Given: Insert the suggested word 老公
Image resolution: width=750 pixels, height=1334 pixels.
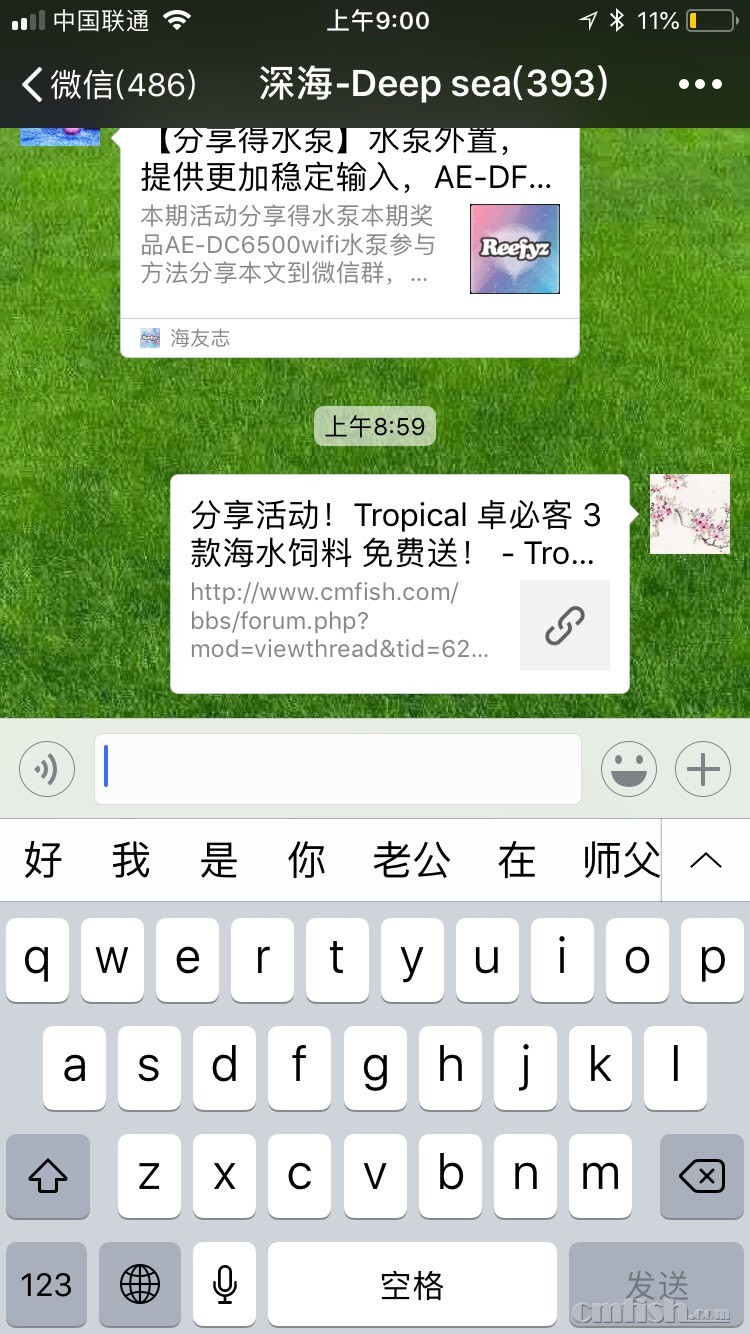Looking at the screenshot, I should pos(411,860).
